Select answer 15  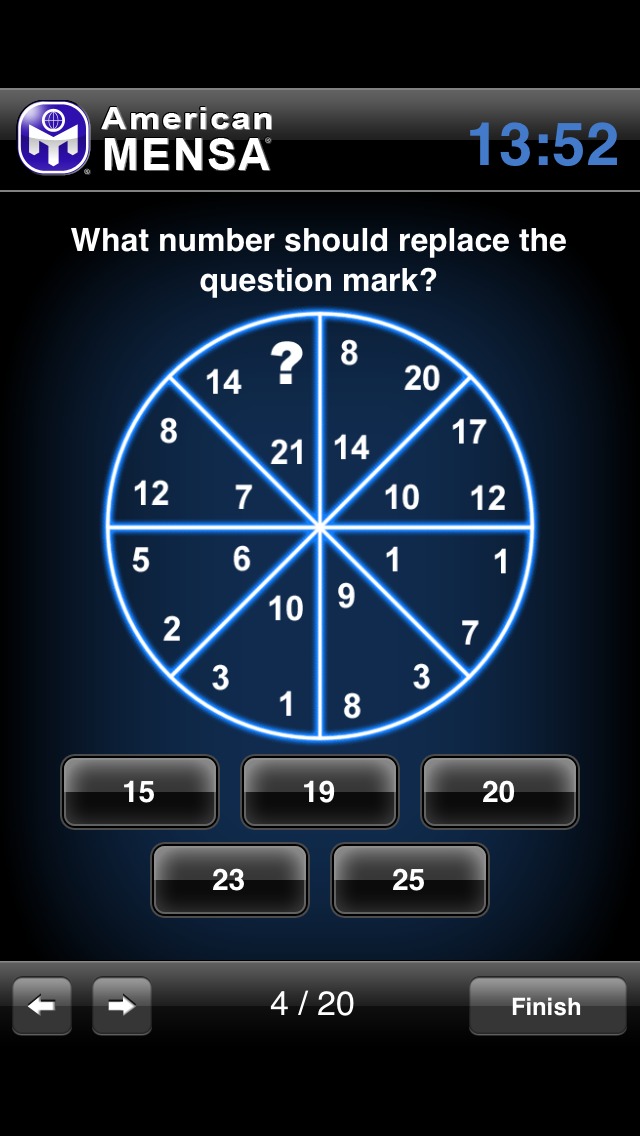click(x=139, y=792)
